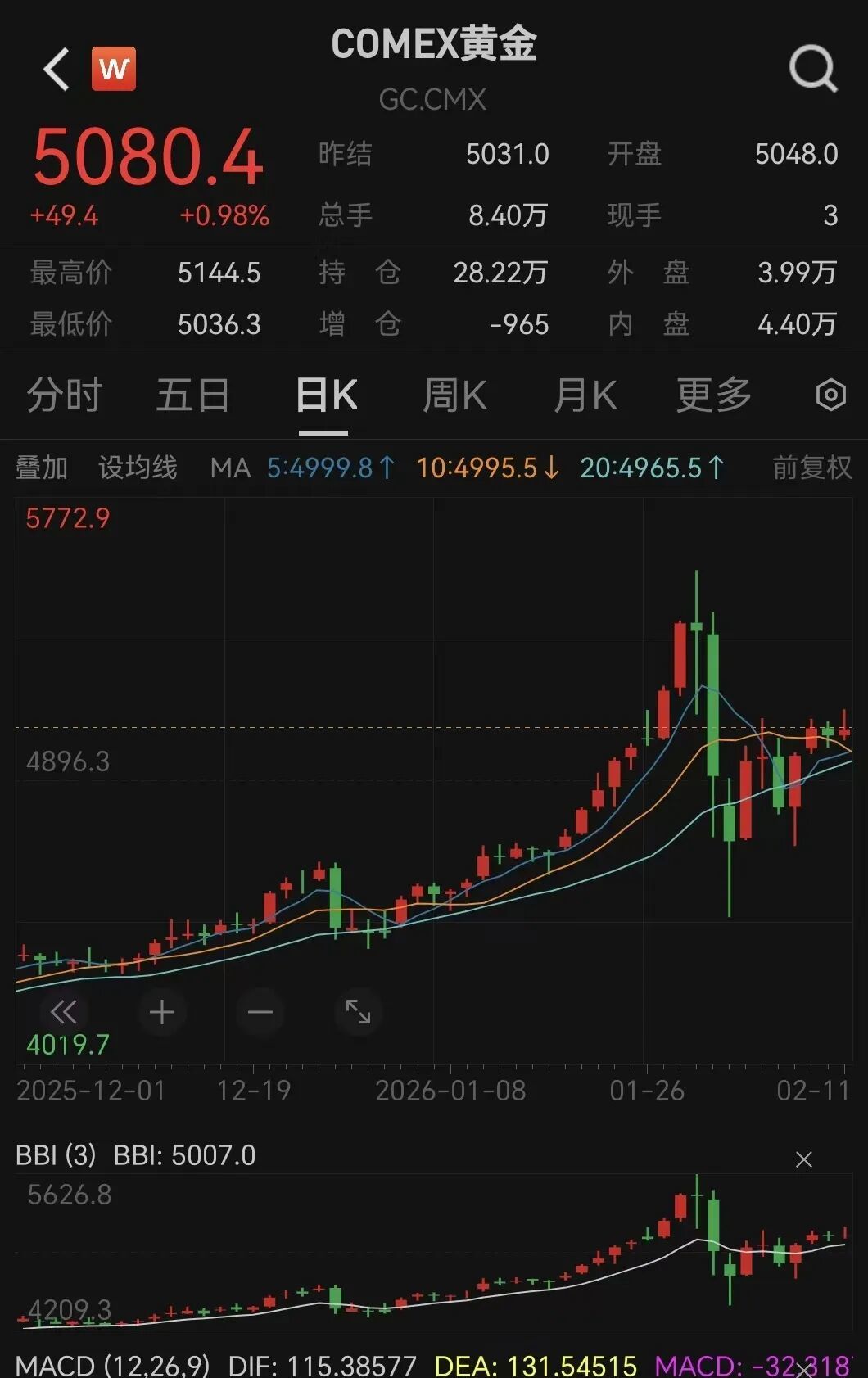Image resolution: width=868 pixels, height=1378 pixels.
Task: Zoom in the K-line chart
Action: 162,1012
